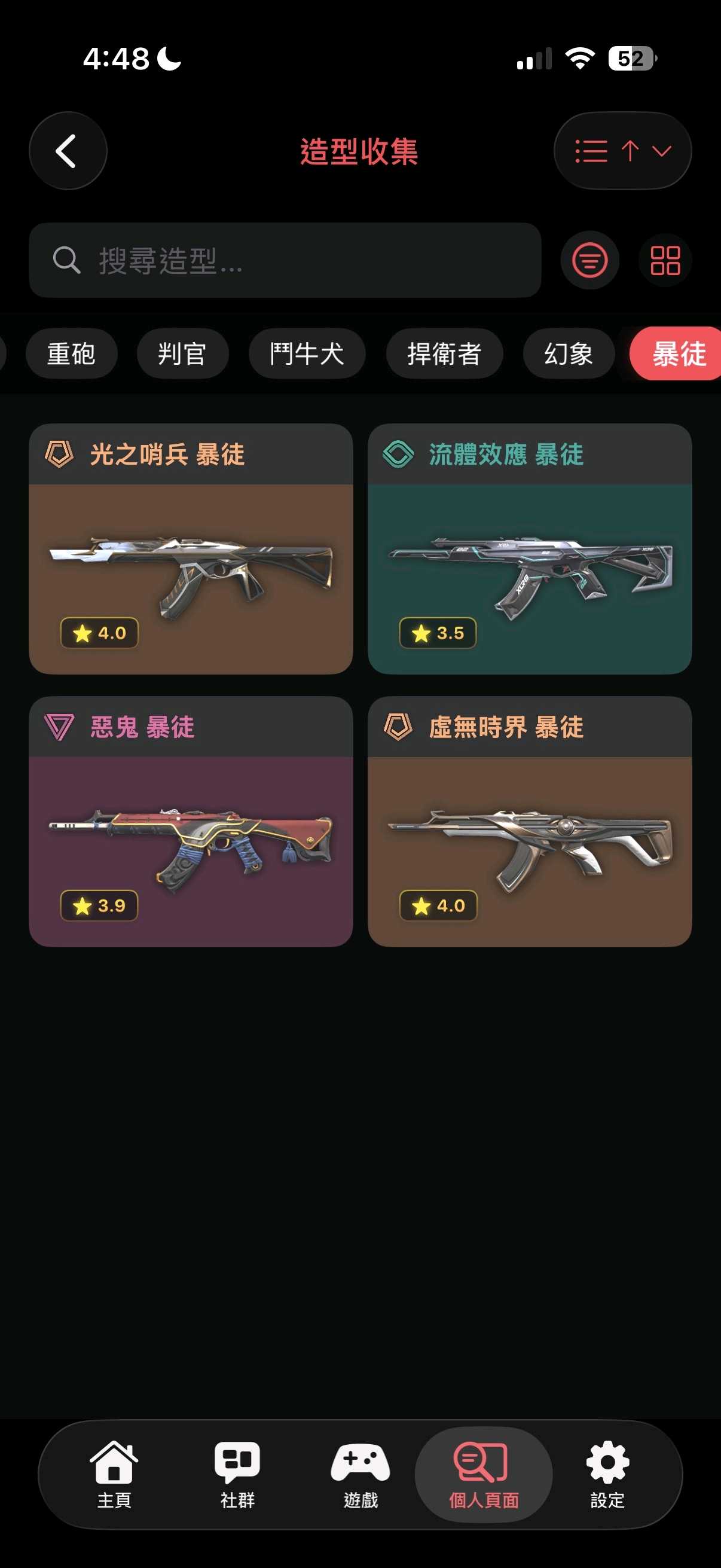The image size is (721, 1568).
Task: Open the 流體效應 暴徒 skin card
Action: 529,548
